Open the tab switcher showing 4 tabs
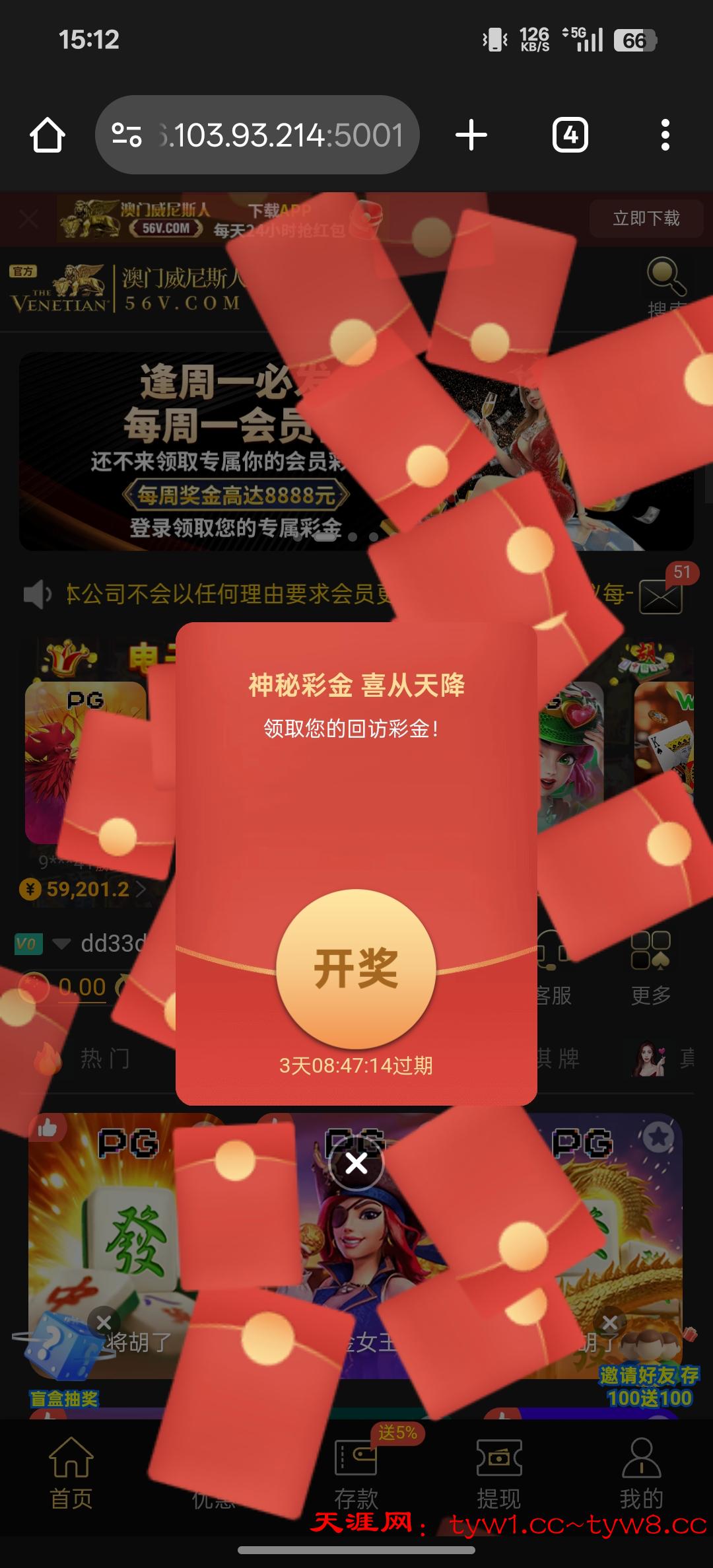 point(570,135)
